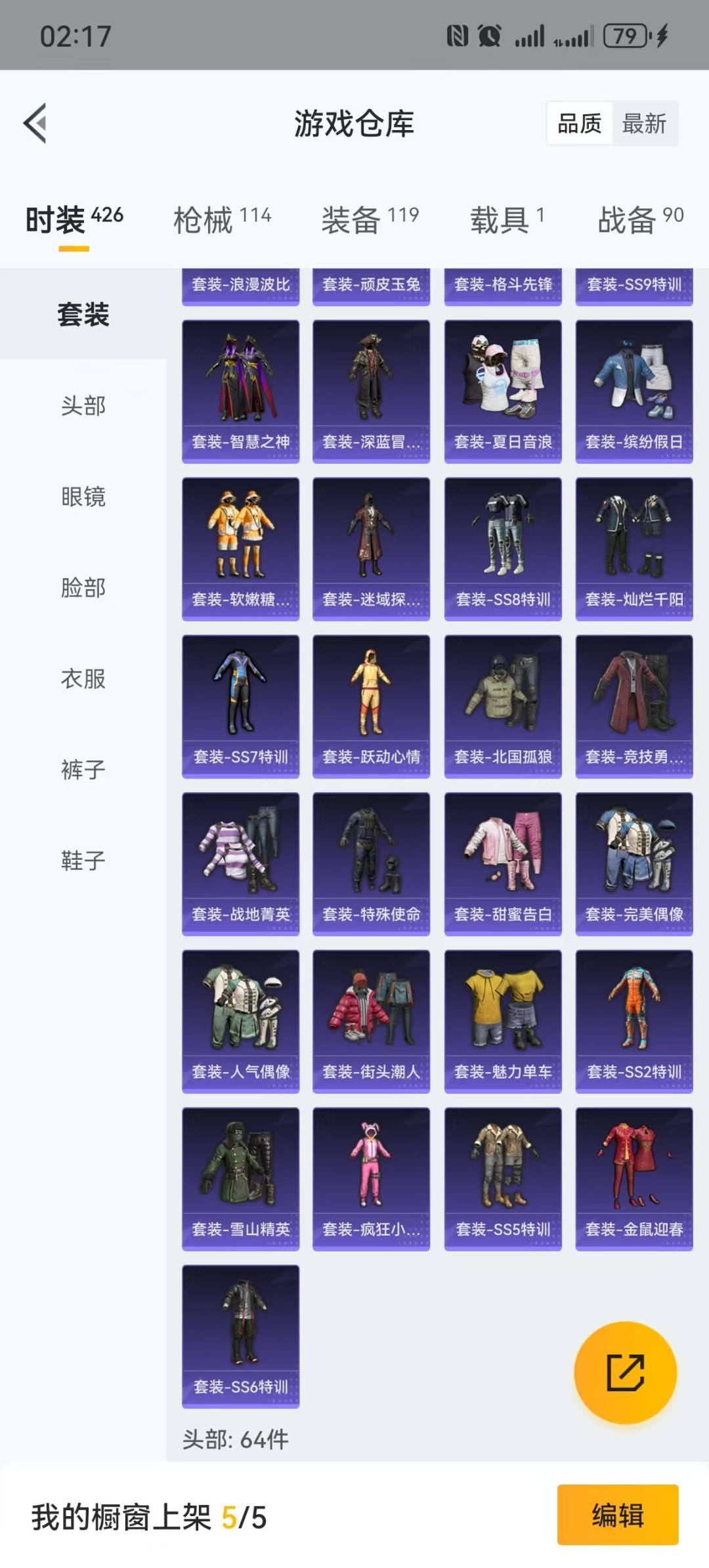Select the 眼镜 category in sidebar
This screenshot has height=1568, width=709.
pos(83,497)
